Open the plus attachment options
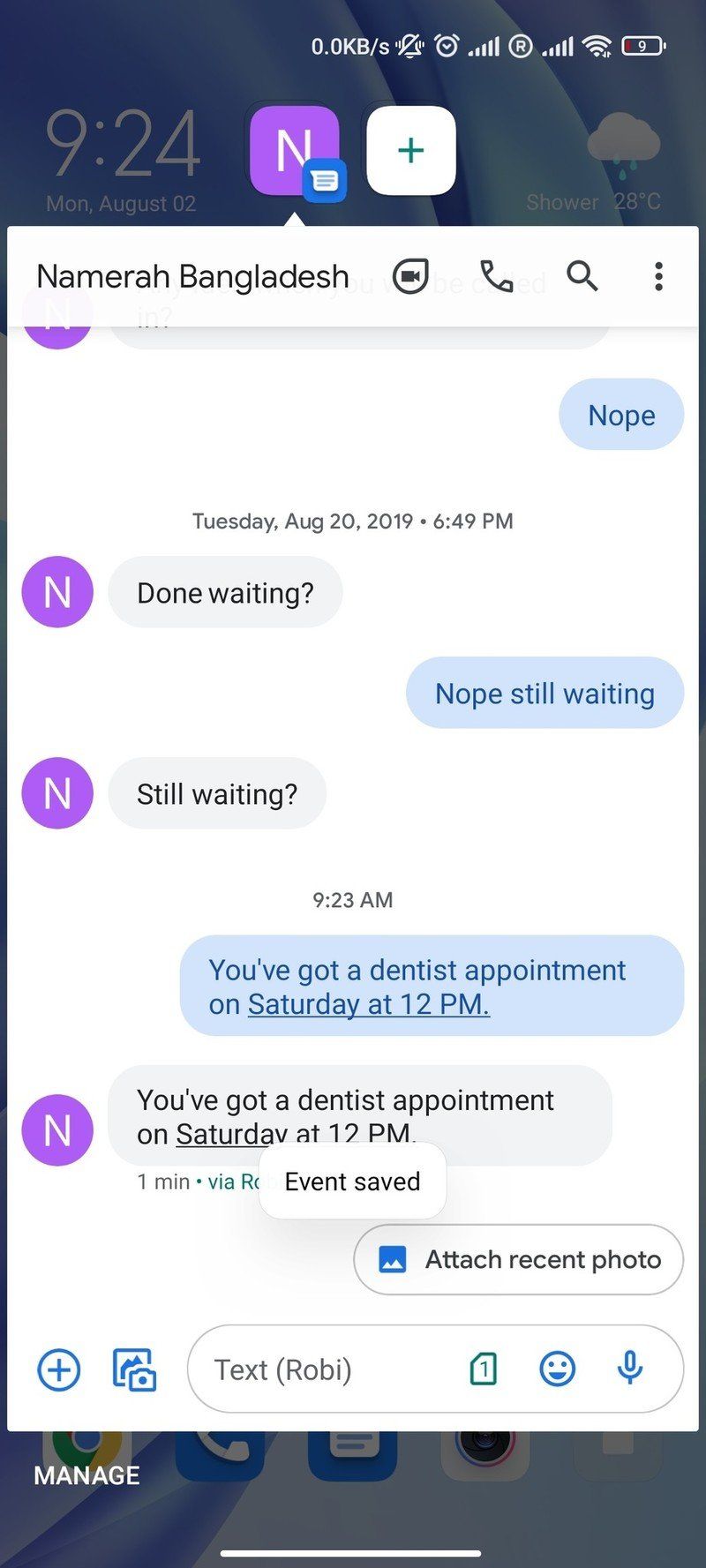The width and height of the screenshot is (706, 1568). click(x=59, y=1369)
